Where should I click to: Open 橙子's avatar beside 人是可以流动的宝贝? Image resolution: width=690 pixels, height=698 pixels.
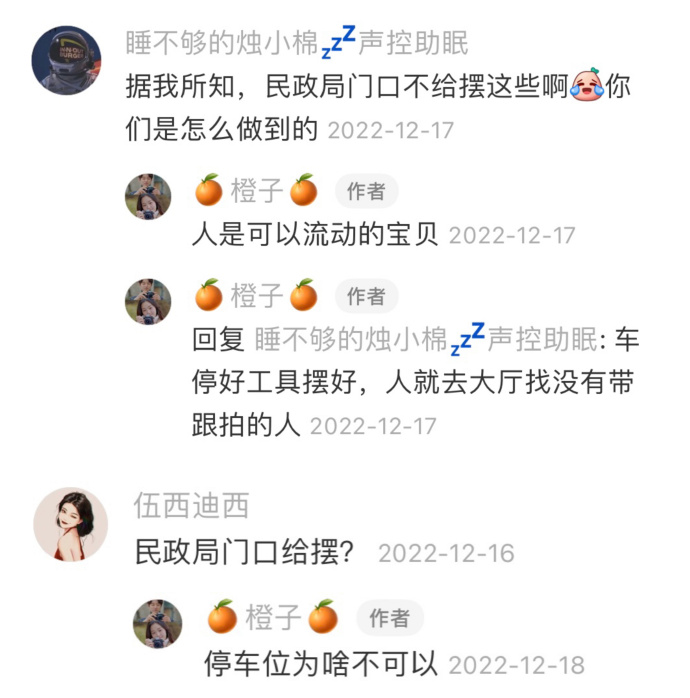point(148,196)
